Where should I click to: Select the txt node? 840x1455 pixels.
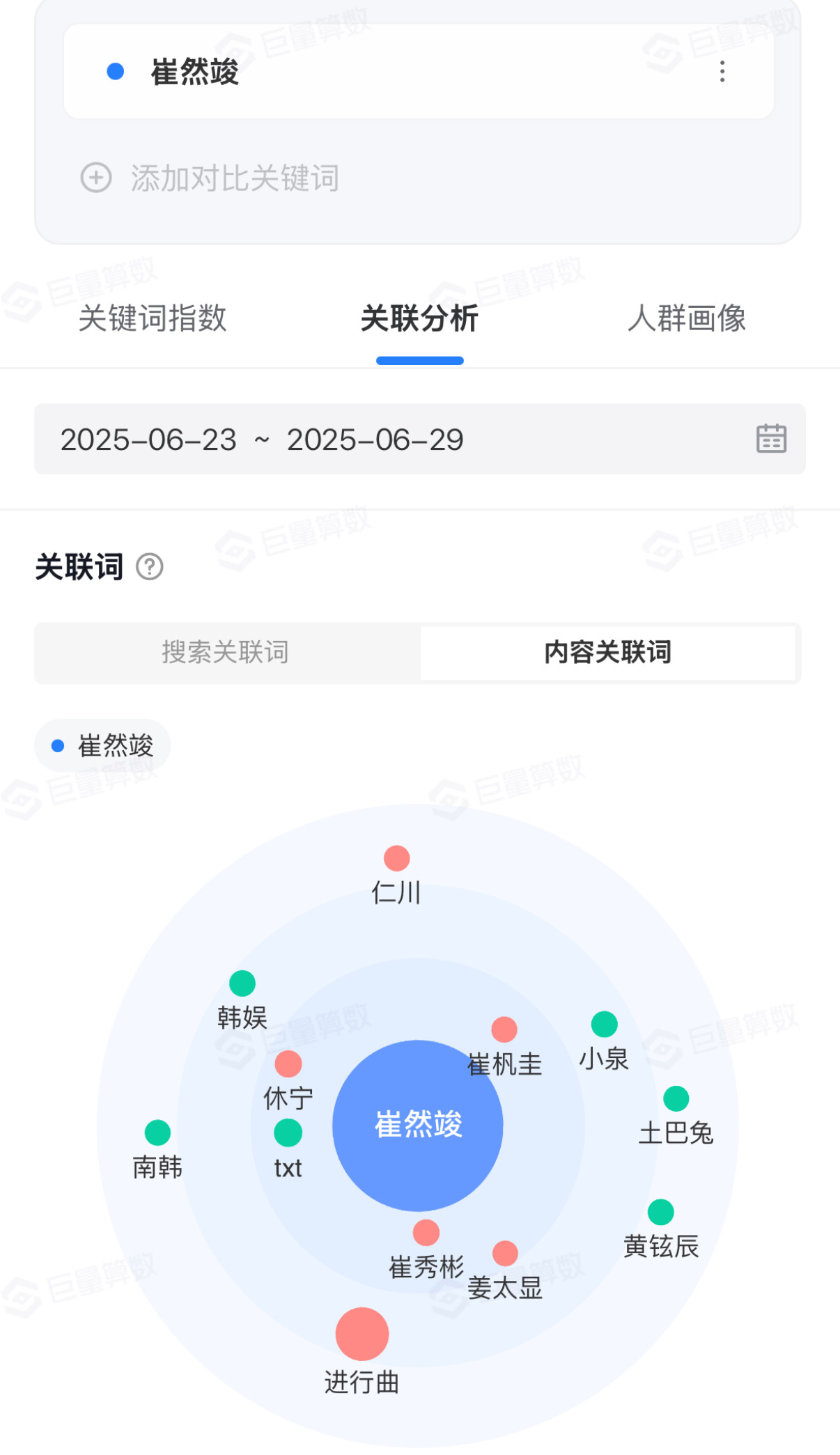(288, 1133)
